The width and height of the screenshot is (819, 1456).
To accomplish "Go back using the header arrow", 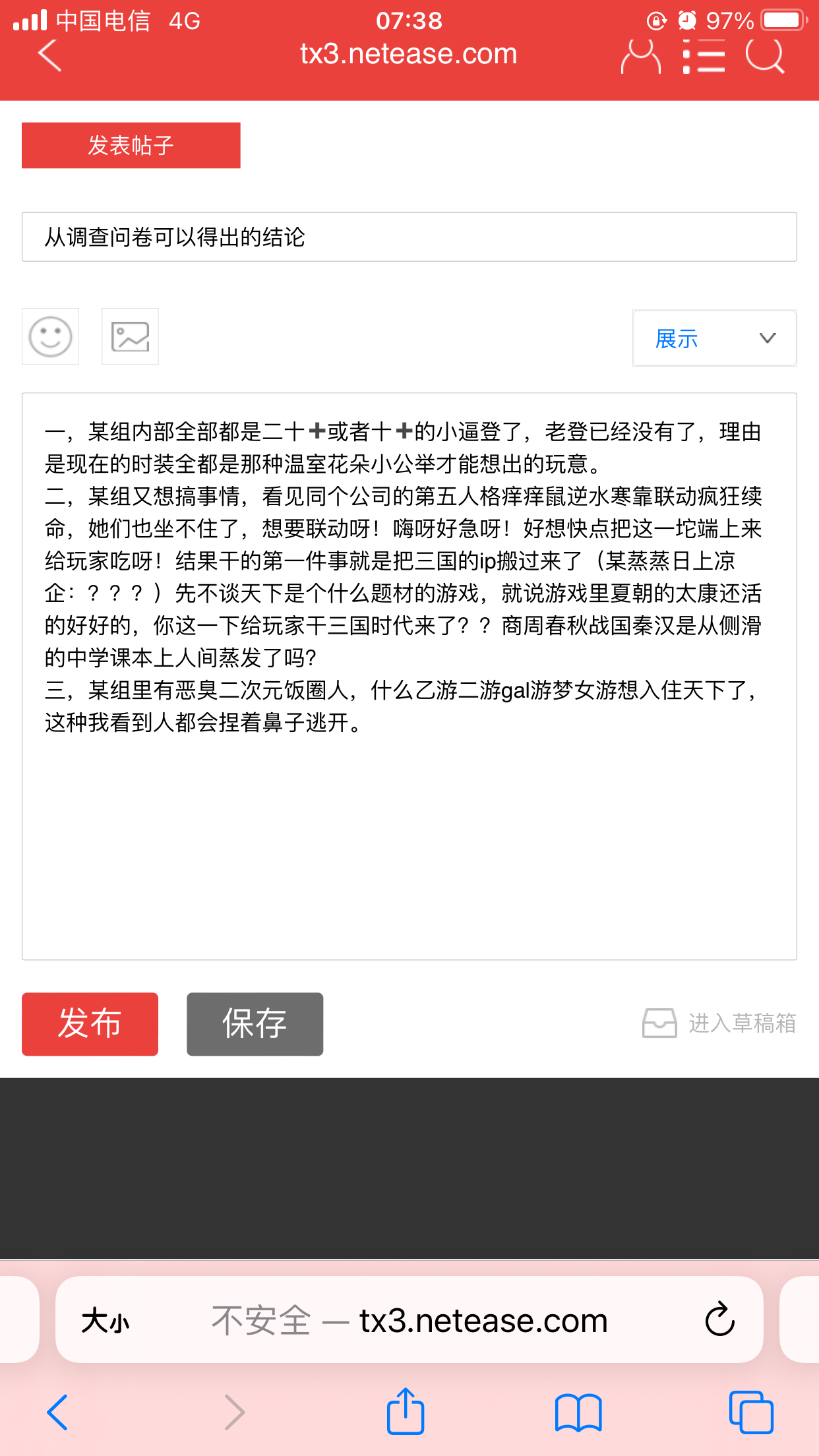I will 50,55.
